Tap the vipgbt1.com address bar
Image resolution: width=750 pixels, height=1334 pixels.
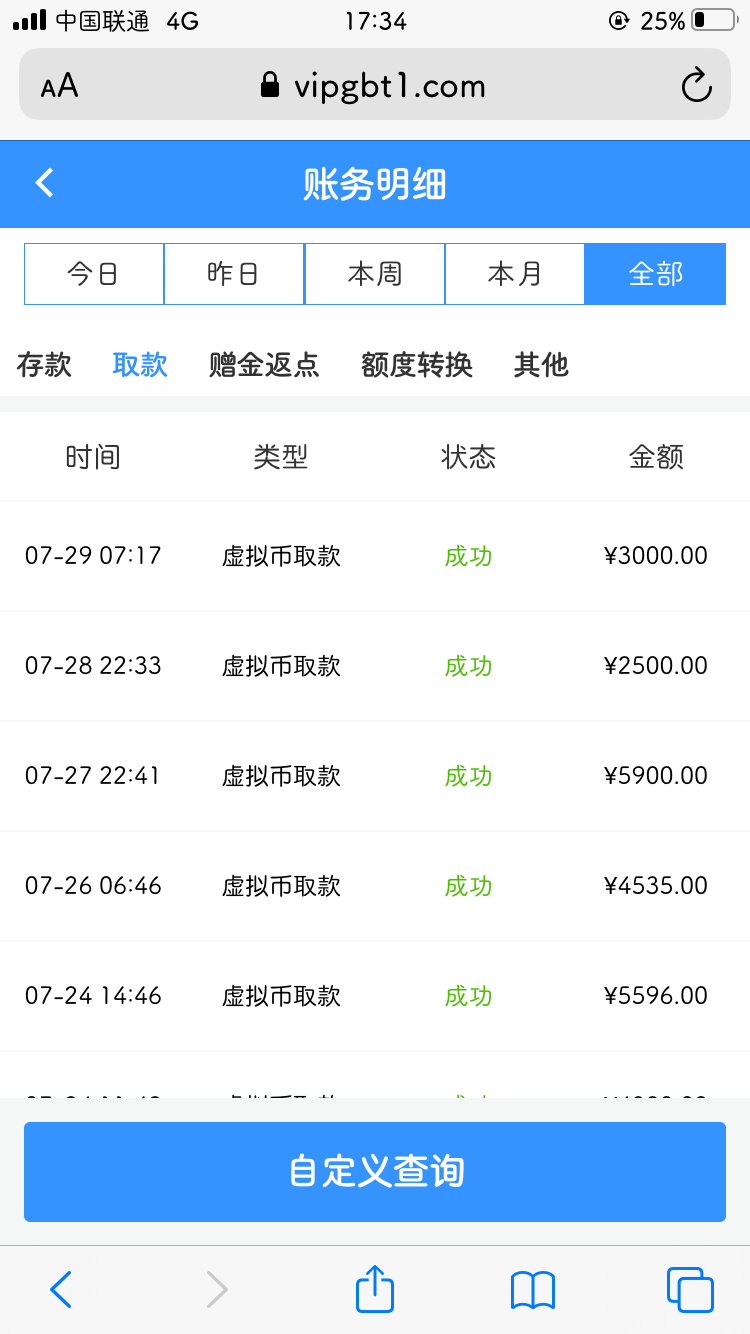[x=375, y=86]
